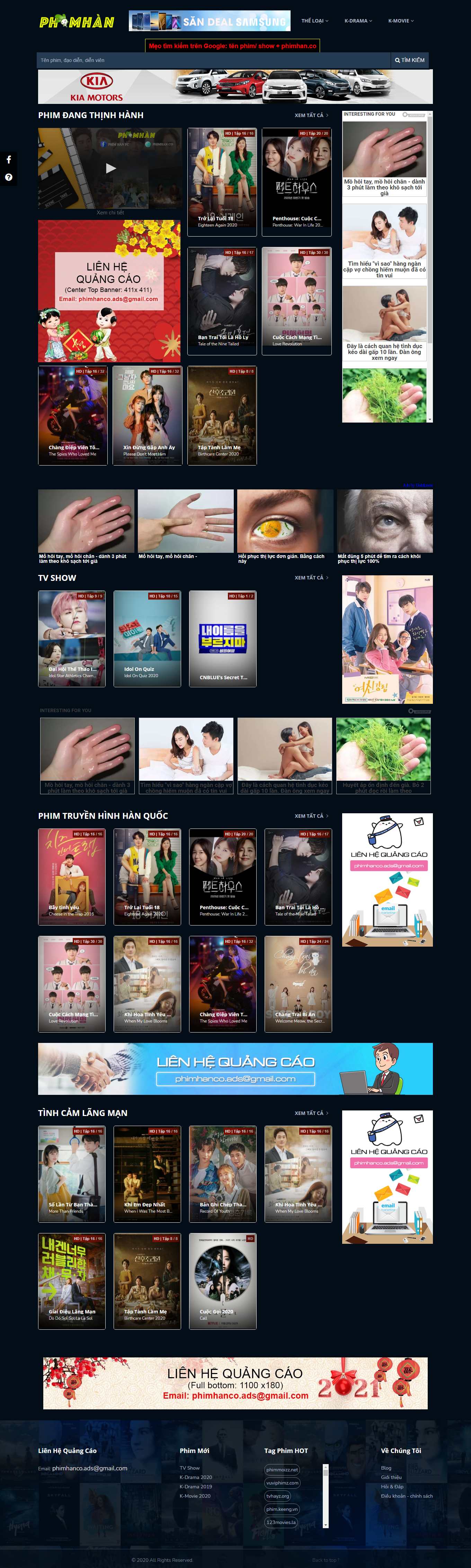Open K-Drama 2020 footer link
The height and width of the screenshot is (1568, 471).
195,1477
